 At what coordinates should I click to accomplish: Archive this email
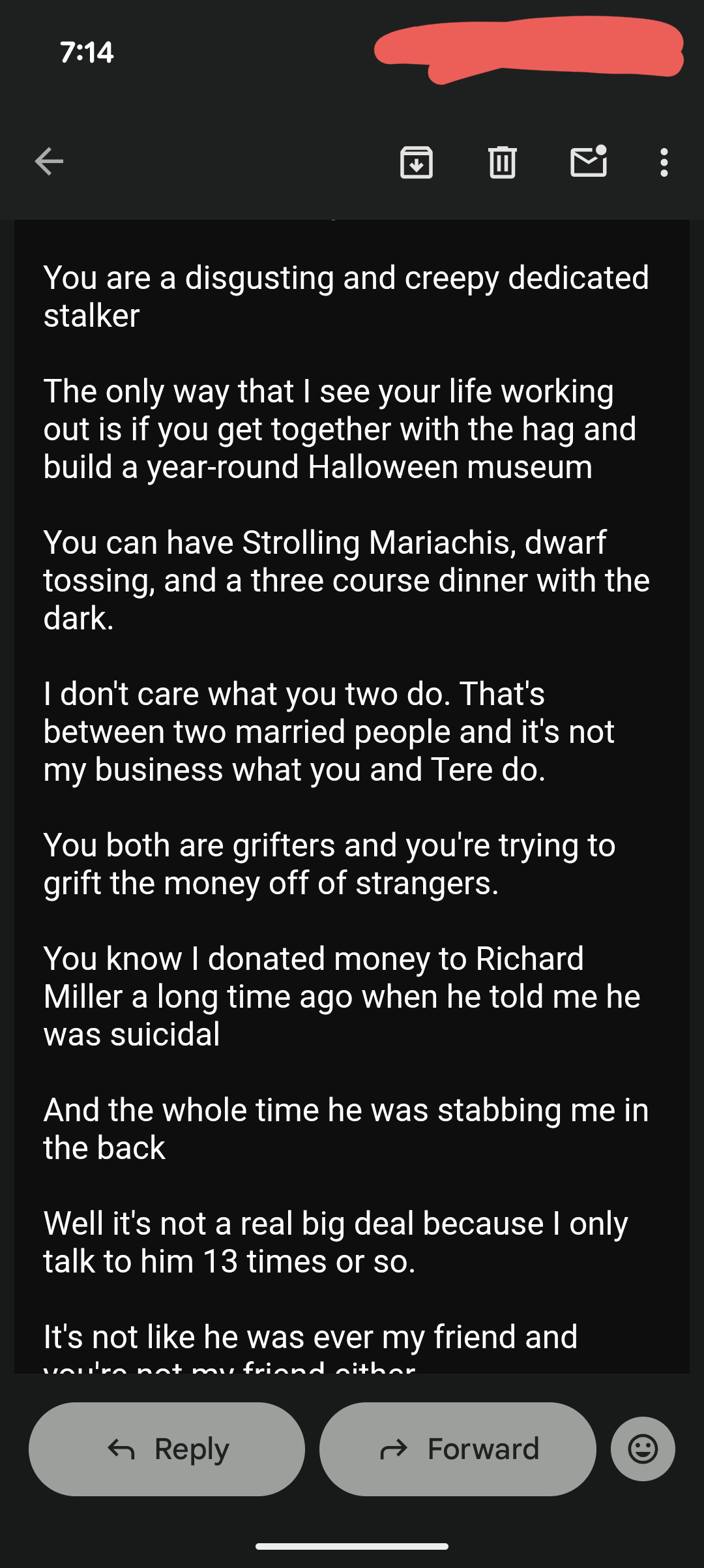coord(416,162)
